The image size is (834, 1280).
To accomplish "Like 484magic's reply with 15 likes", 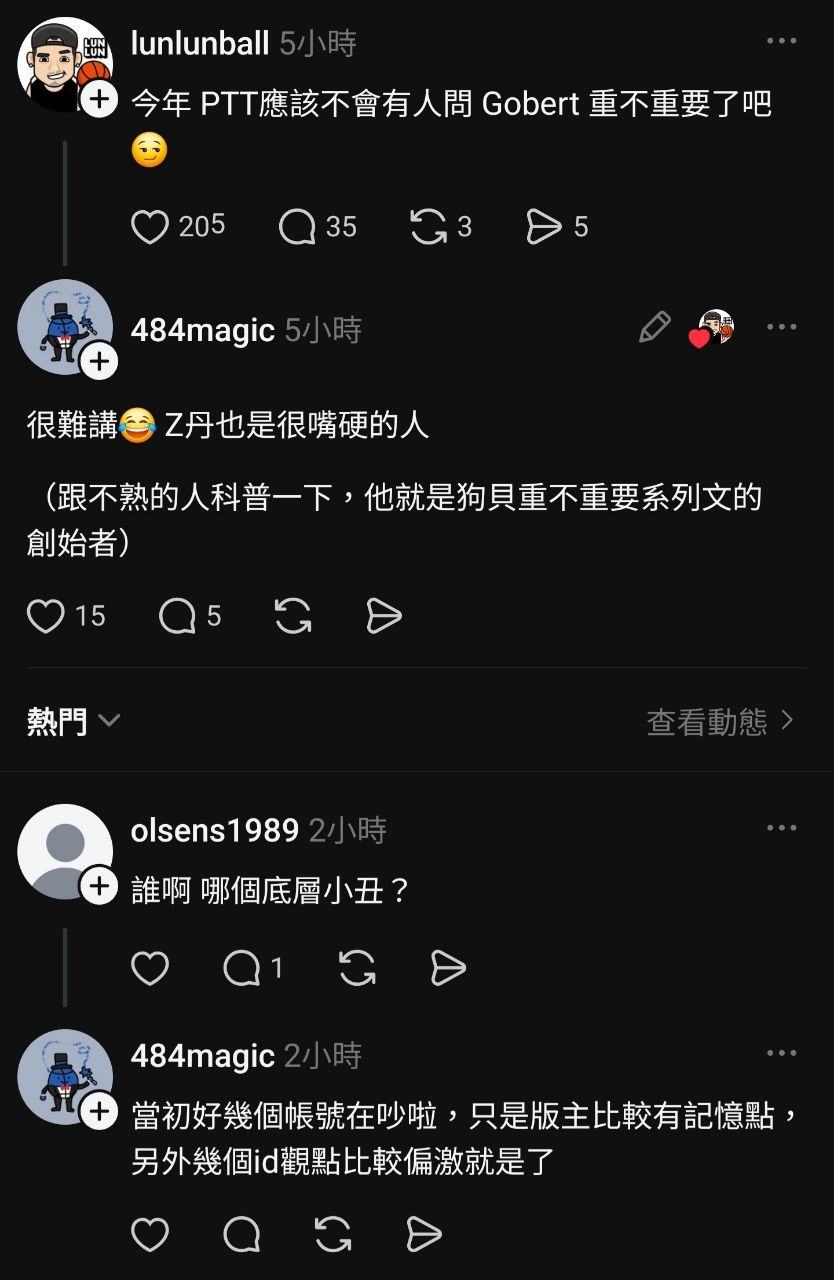I will click(46, 616).
